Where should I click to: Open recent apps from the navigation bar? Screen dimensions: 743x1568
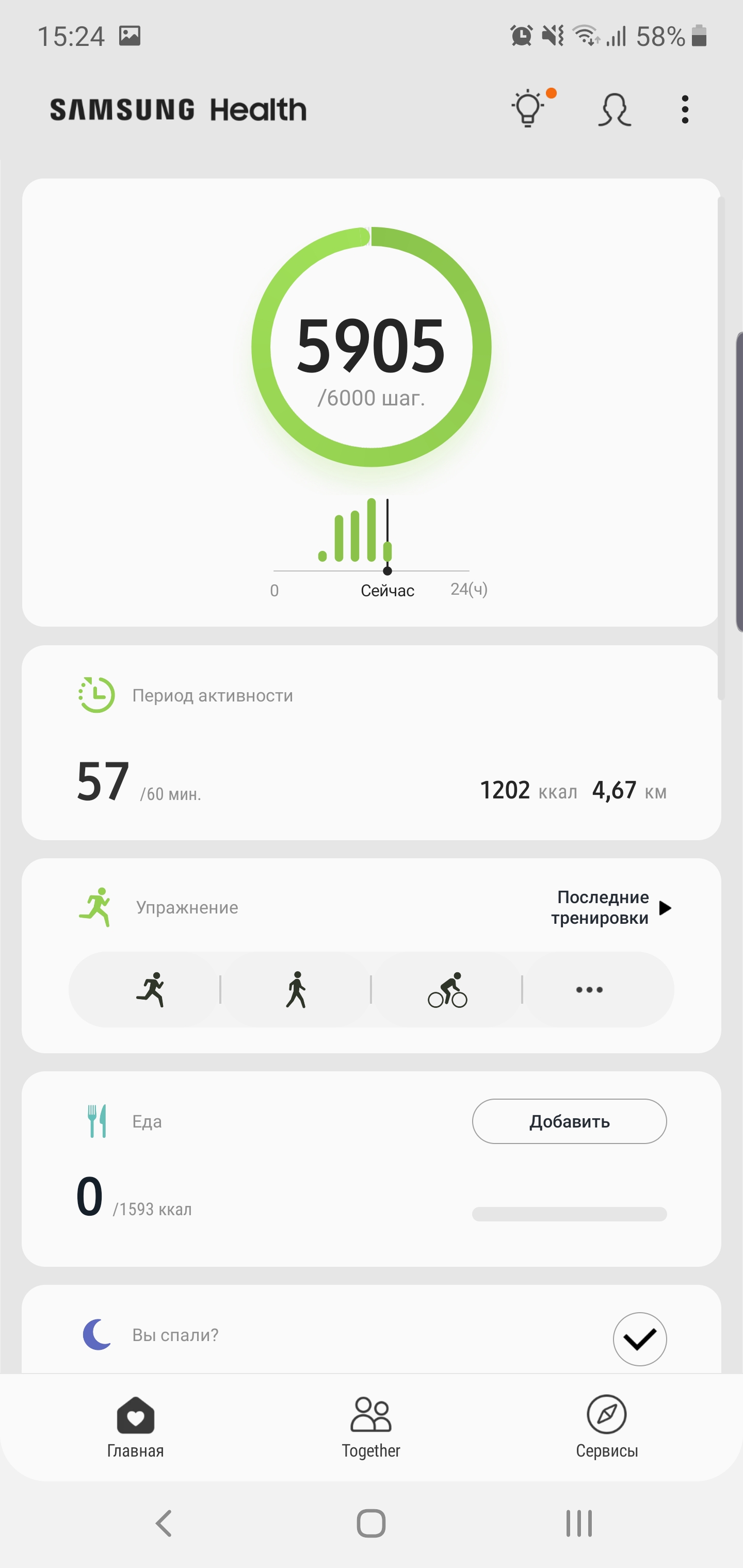tap(578, 1524)
